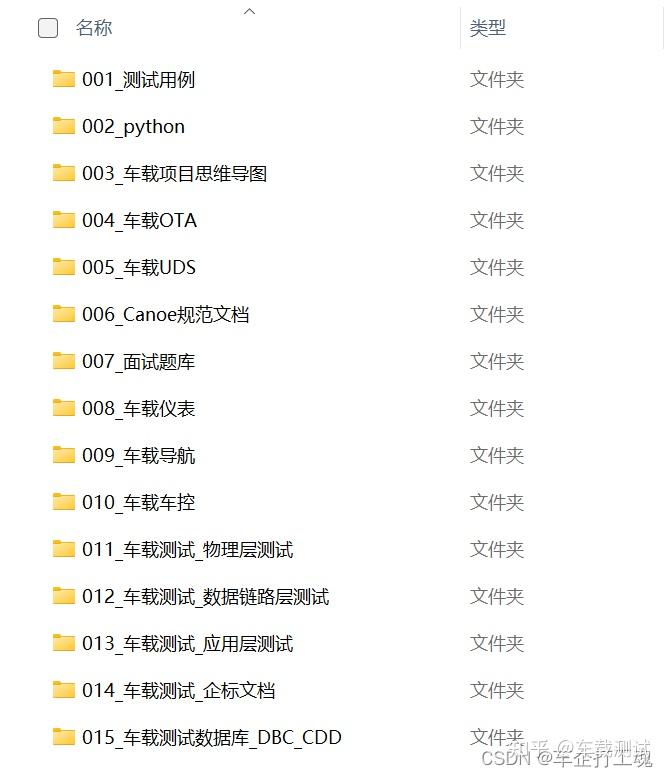668x777 pixels.
Task: Open 006_Canoe规范文档 folder
Action: click(x=165, y=315)
